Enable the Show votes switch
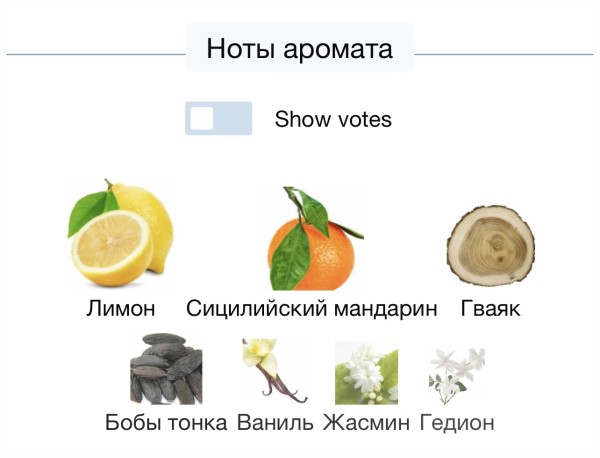The image size is (600, 458). coord(218,119)
